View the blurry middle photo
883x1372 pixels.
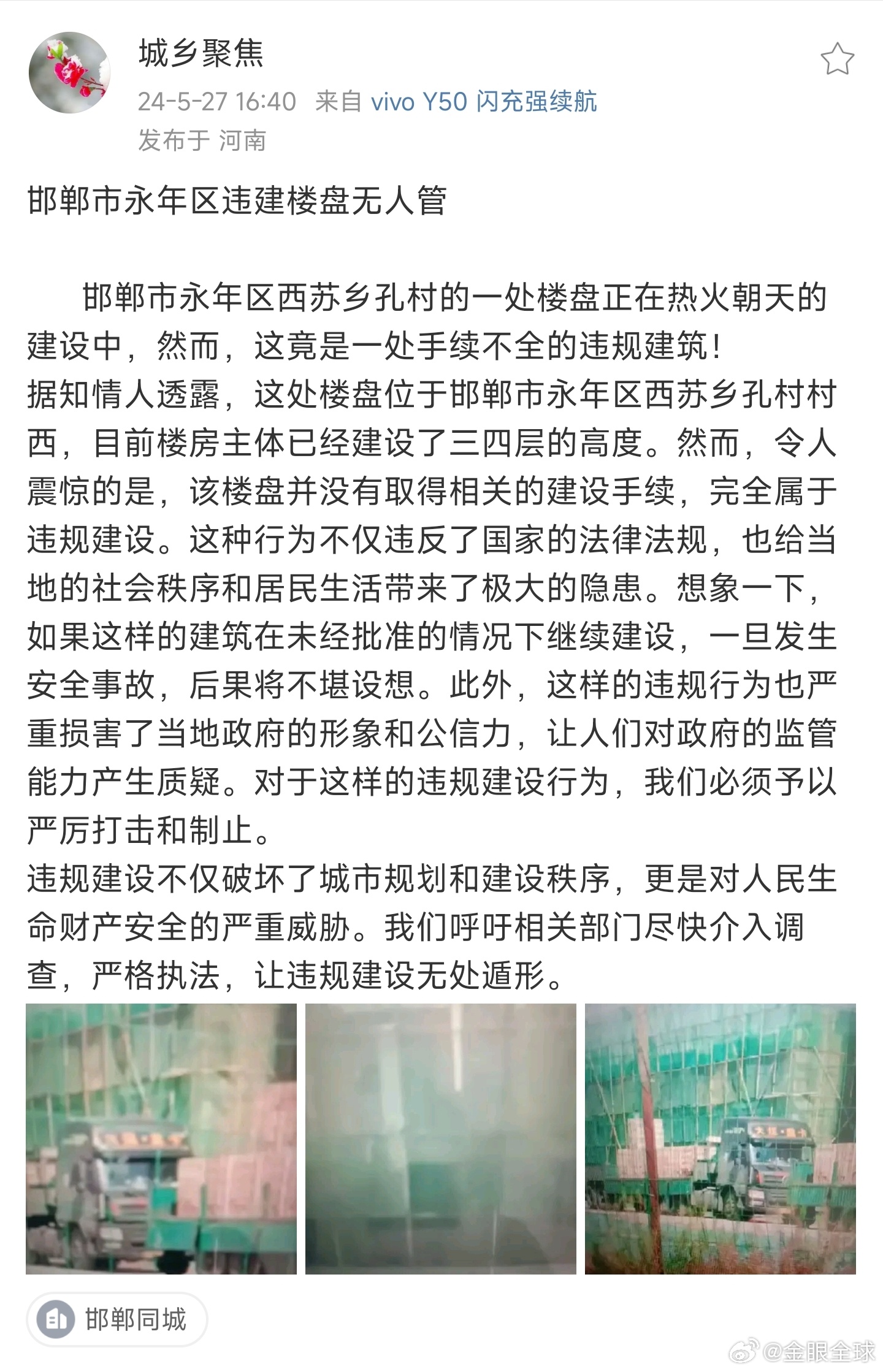[x=440, y=1138]
